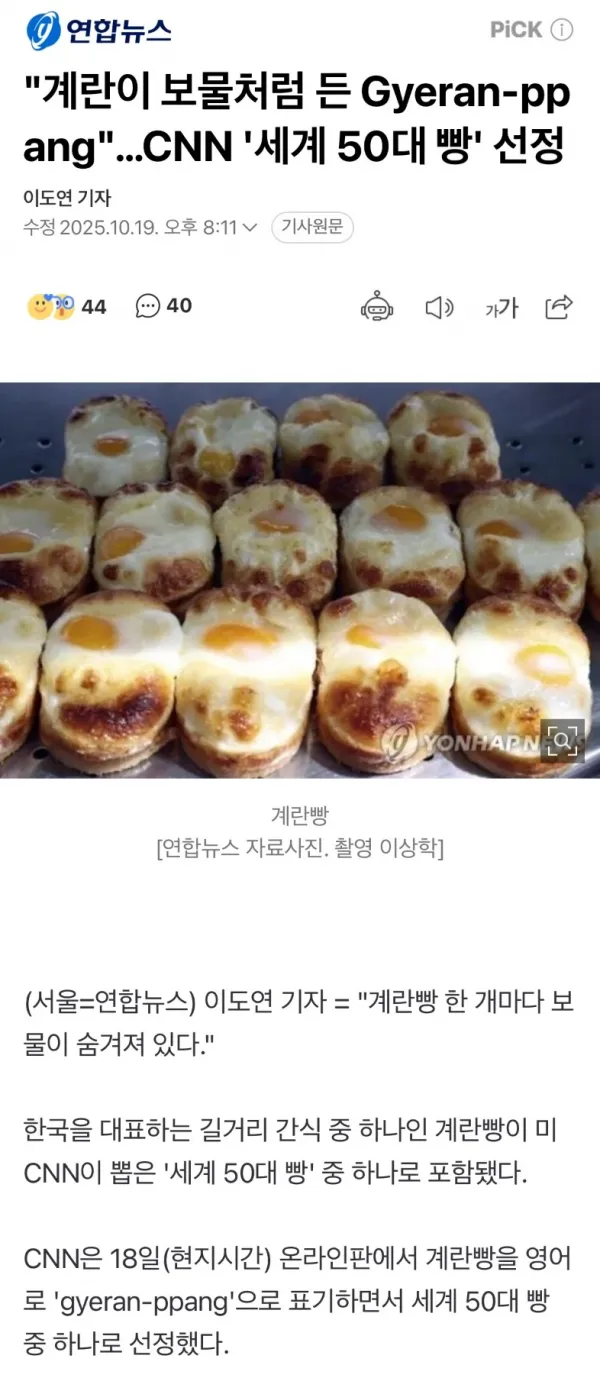Screen dimensions: 600x1378
Task: Open the reactions showing 44
Action: [x=66, y=306]
